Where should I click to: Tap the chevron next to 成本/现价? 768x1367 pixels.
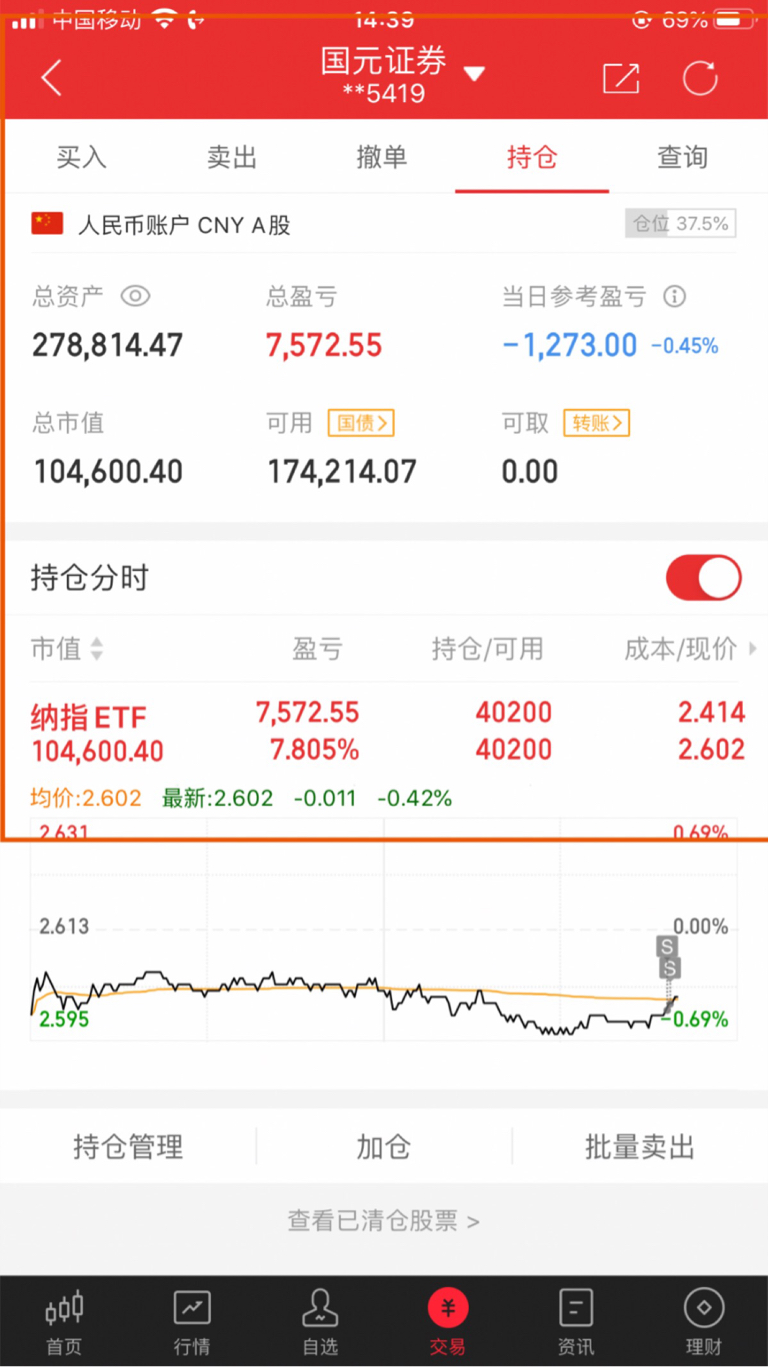pyautogui.click(x=750, y=649)
